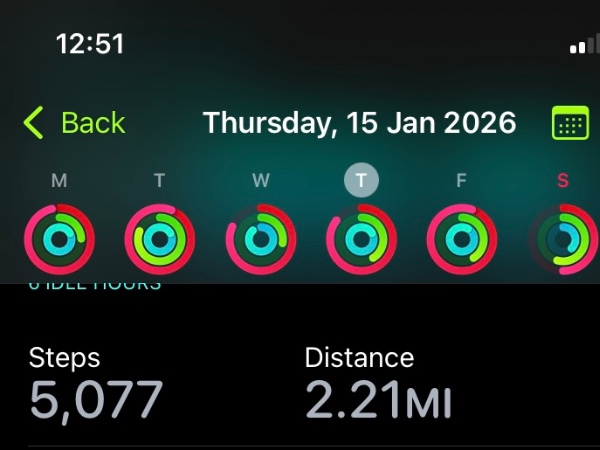Select Tuesday's activity rings
The width and height of the screenshot is (600, 450).
point(159,240)
